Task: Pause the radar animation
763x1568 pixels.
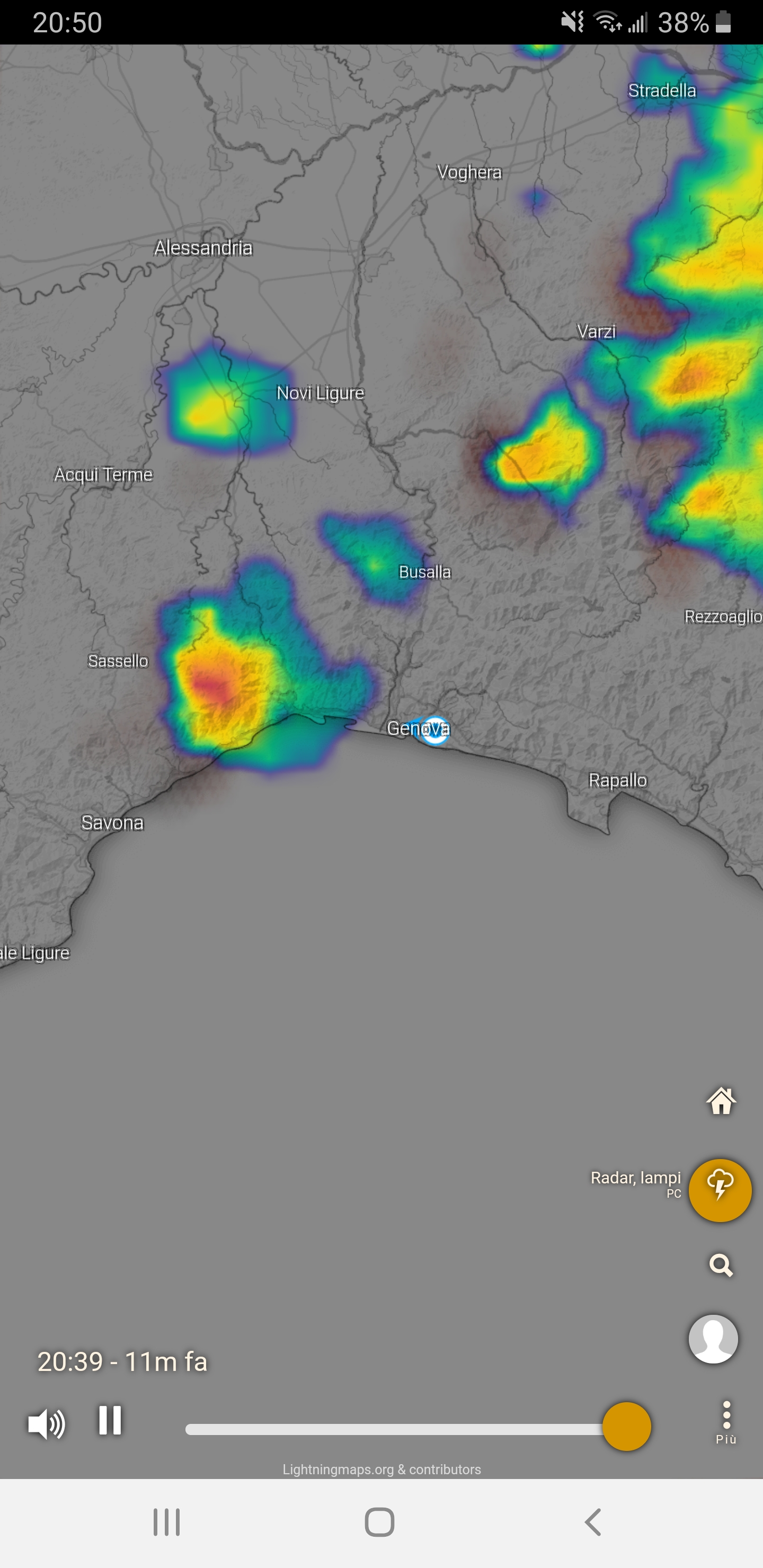Action: (x=110, y=1420)
